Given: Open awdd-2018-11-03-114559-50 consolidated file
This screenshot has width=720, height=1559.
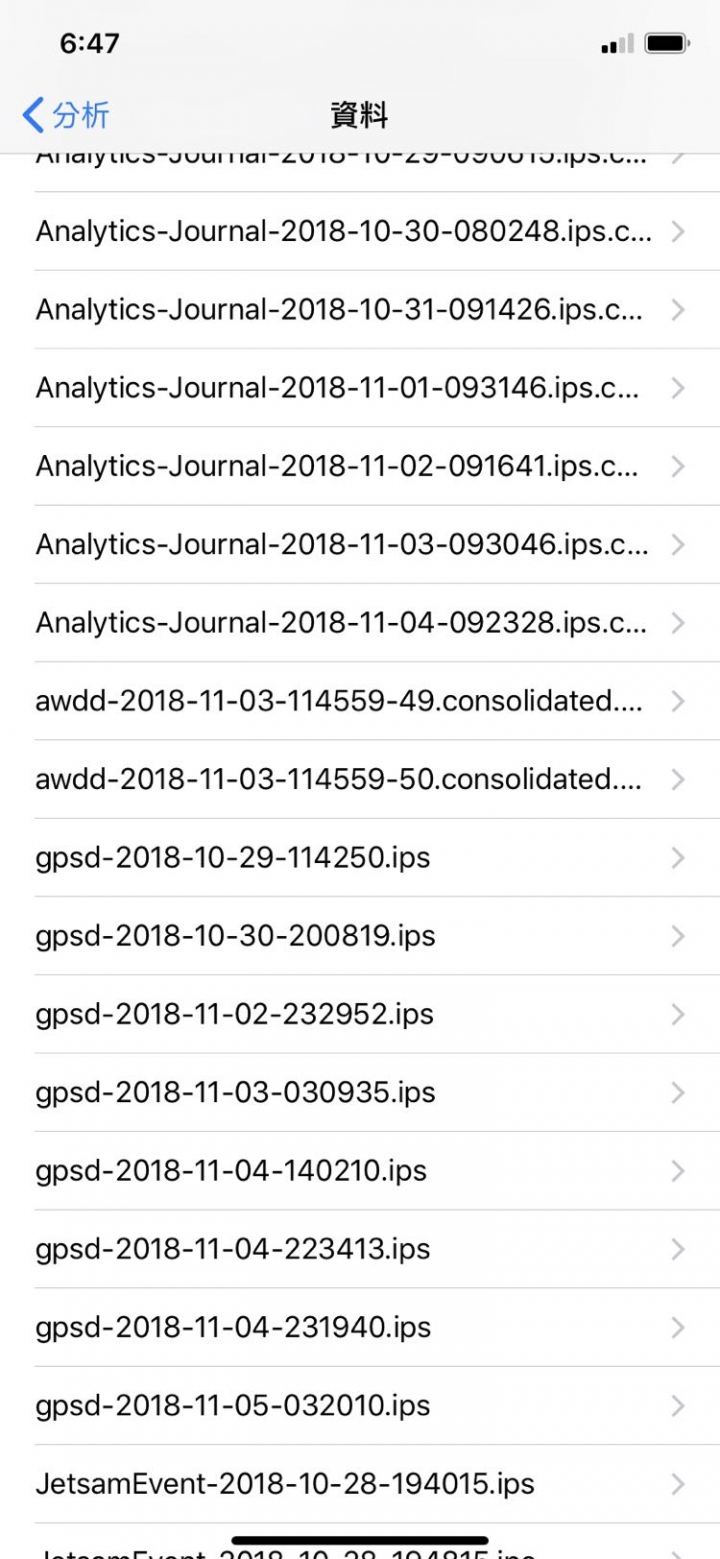Looking at the screenshot, I should tap(360, 780).
